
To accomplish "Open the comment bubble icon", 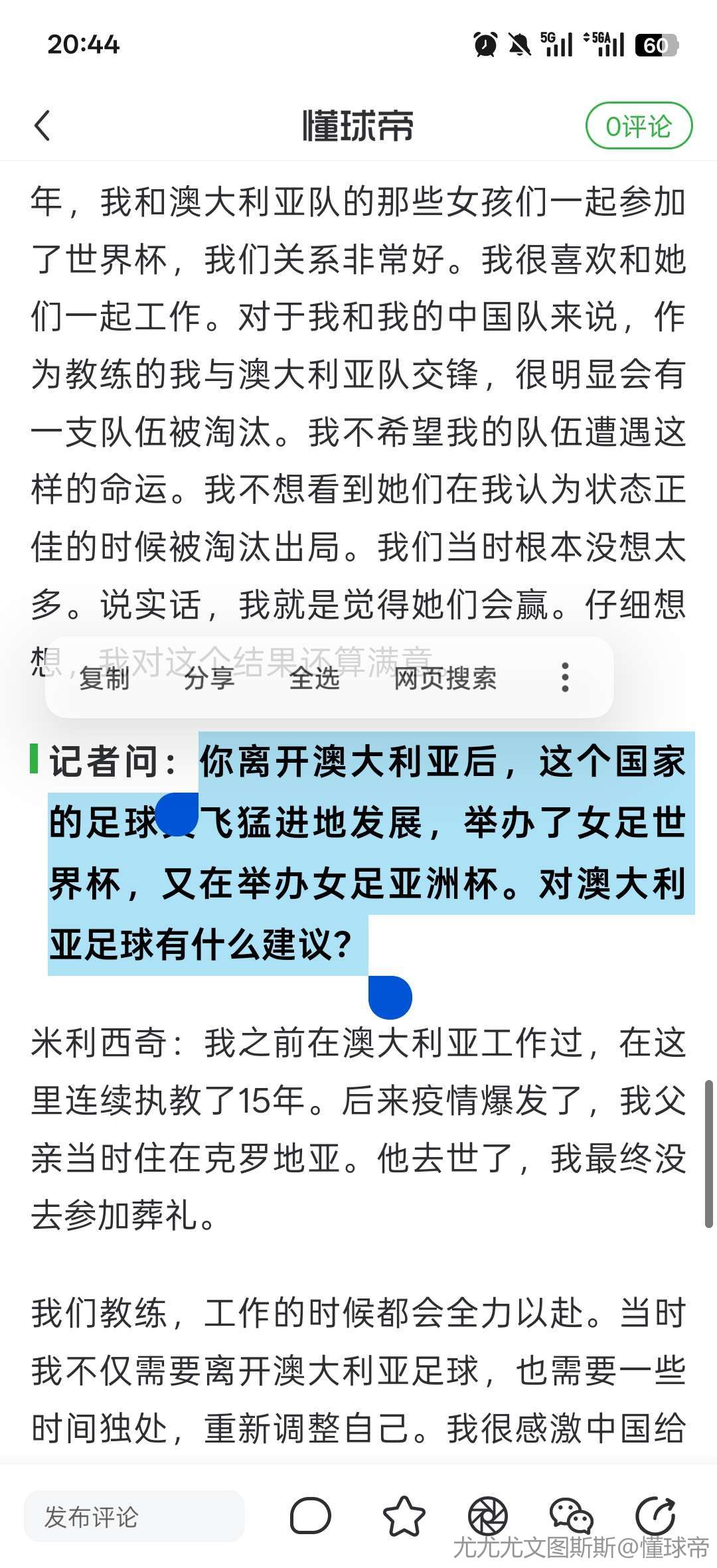I will (310, 1516).
